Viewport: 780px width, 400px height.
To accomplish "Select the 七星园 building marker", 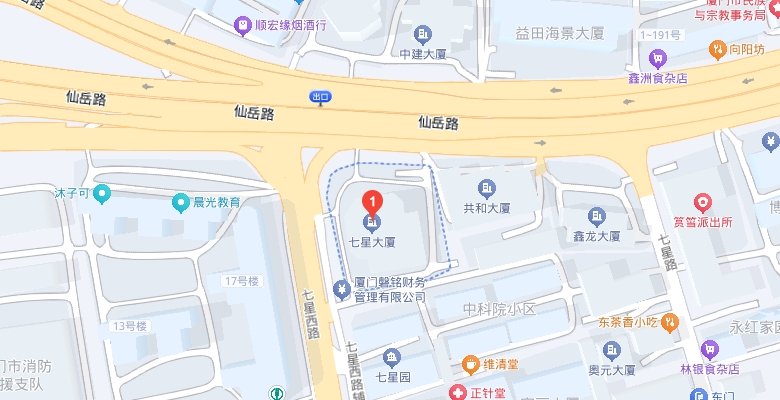I will tap(392, 357).
